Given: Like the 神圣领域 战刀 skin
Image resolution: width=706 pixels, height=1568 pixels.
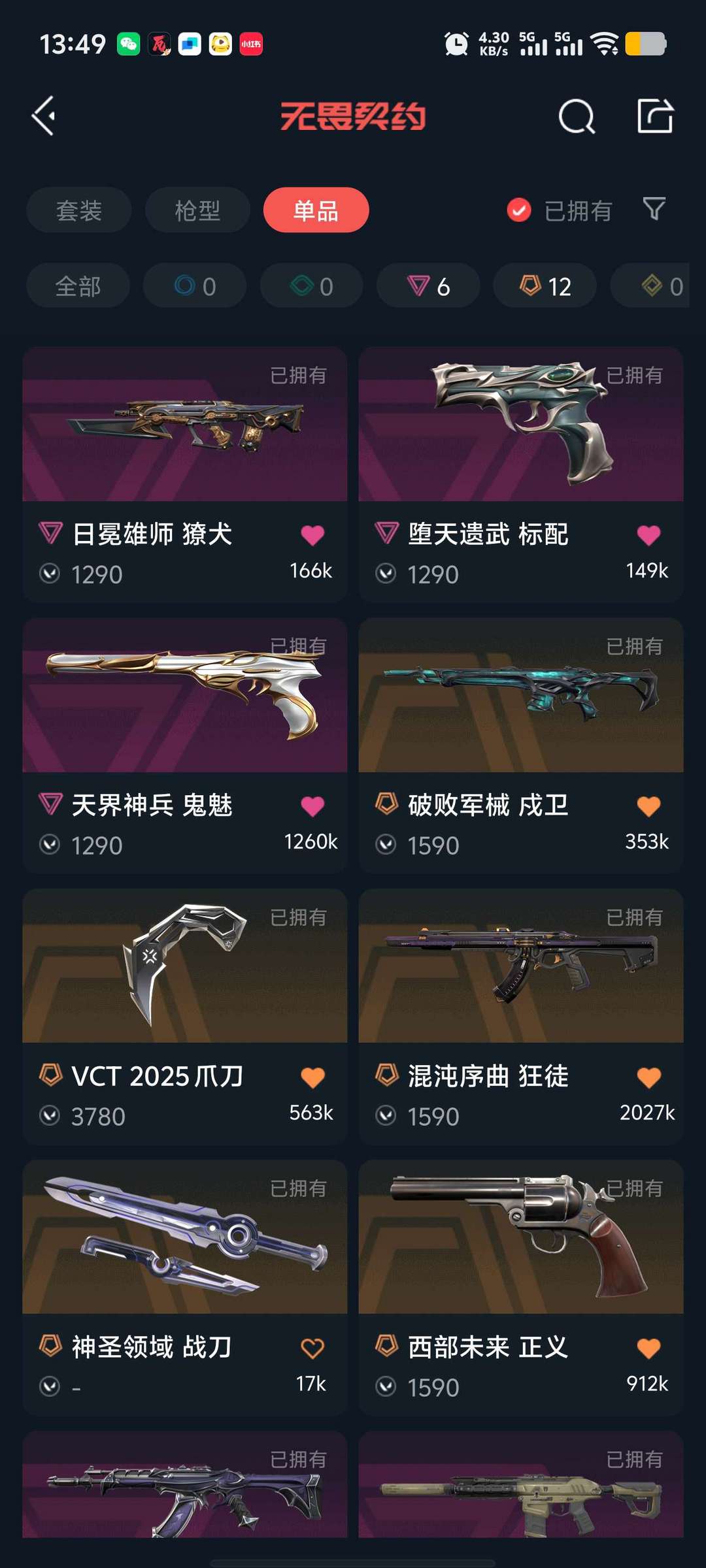Looking at the screenshot, I should pos(312,1348).
